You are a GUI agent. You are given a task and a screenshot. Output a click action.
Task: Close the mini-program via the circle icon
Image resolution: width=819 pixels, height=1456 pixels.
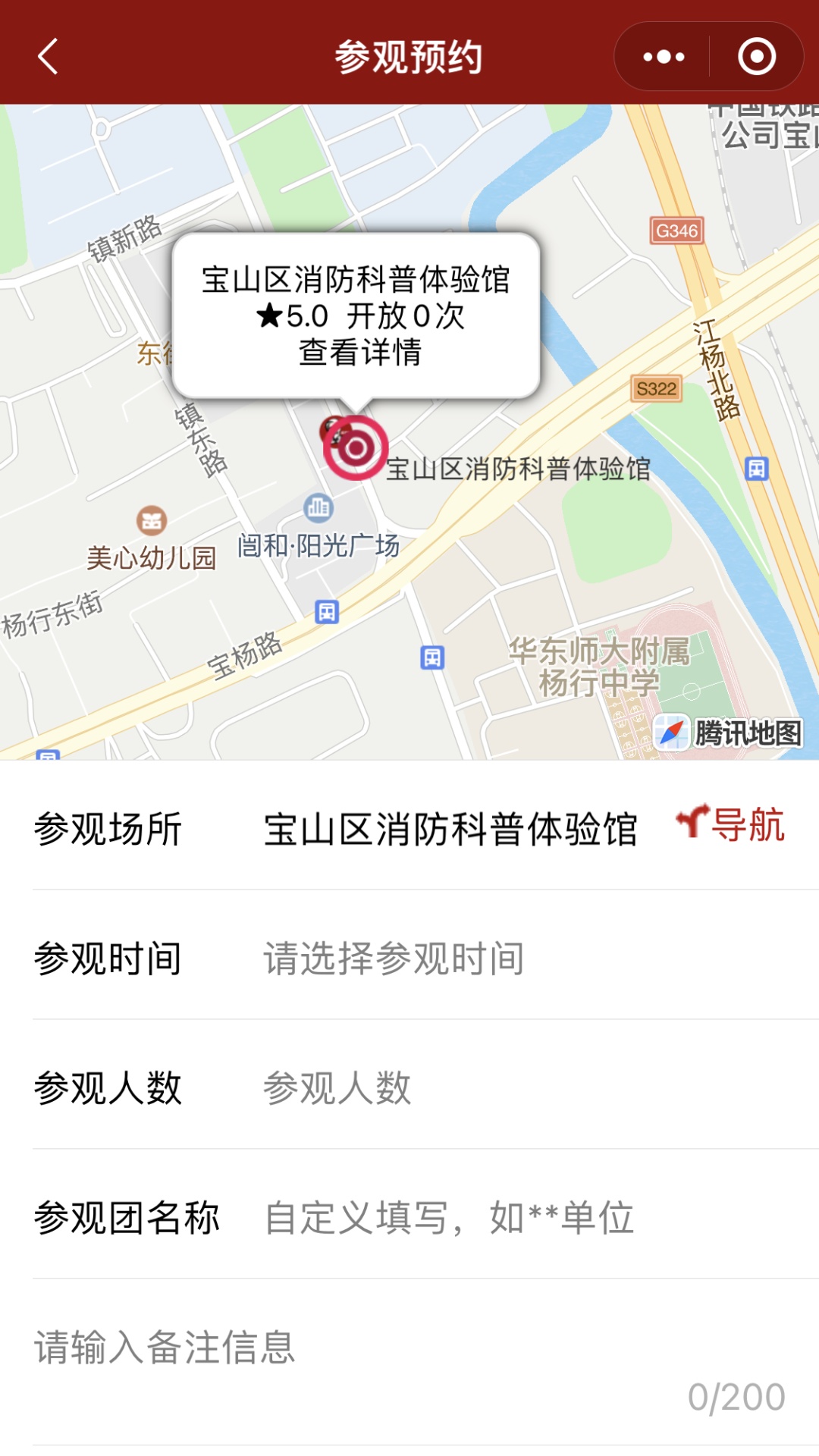coord(757,57)
